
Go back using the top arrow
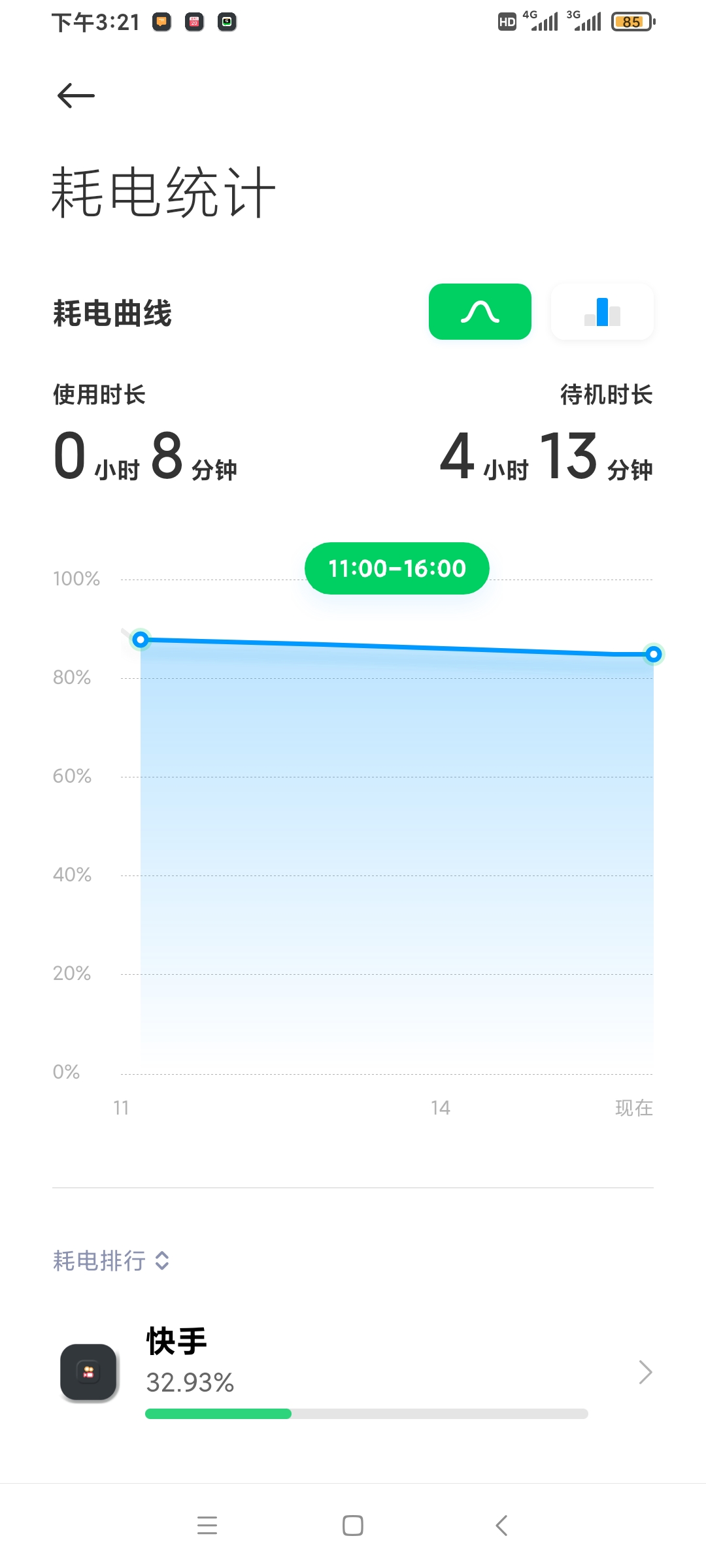pyautogui.click(x=76, y=96)
